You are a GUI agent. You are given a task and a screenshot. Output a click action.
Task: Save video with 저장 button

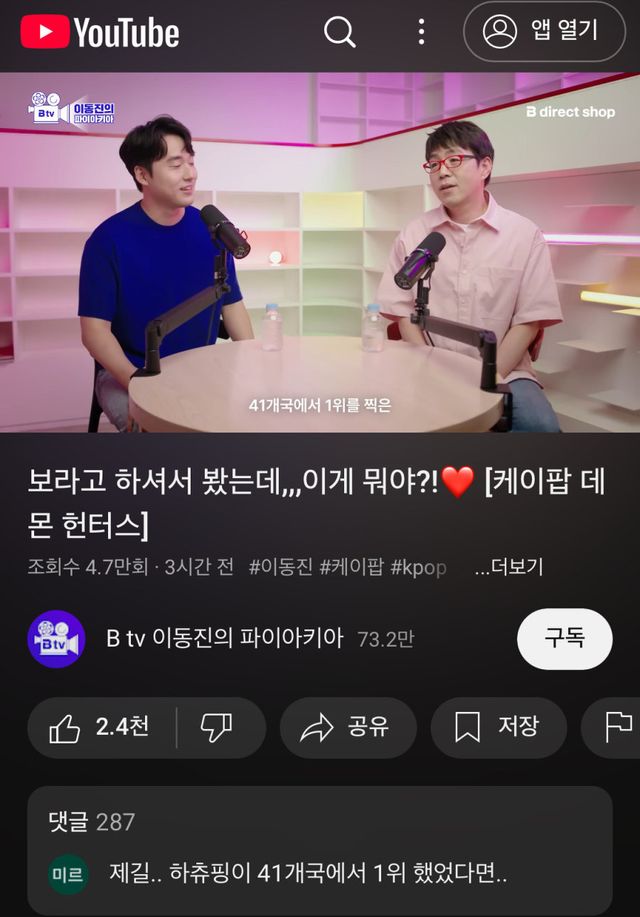497,727
